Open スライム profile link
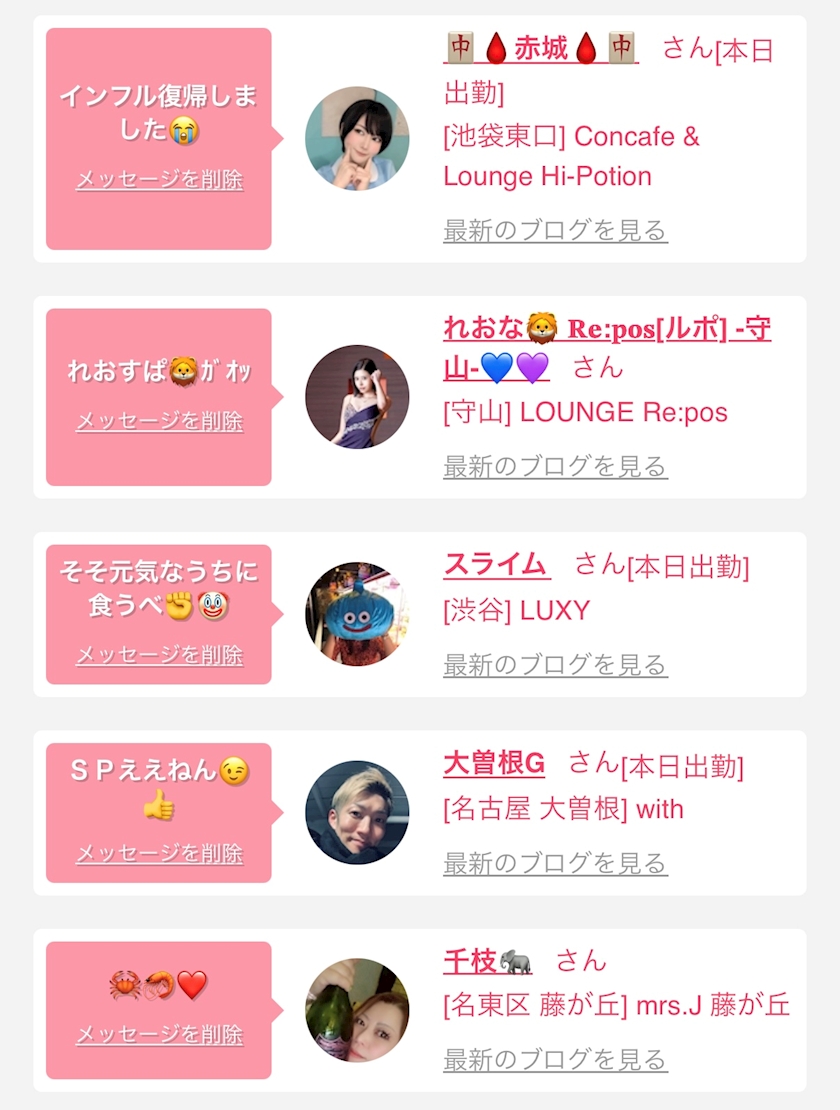This screenshot has width=840, height=1110. [x=496, y=563]
